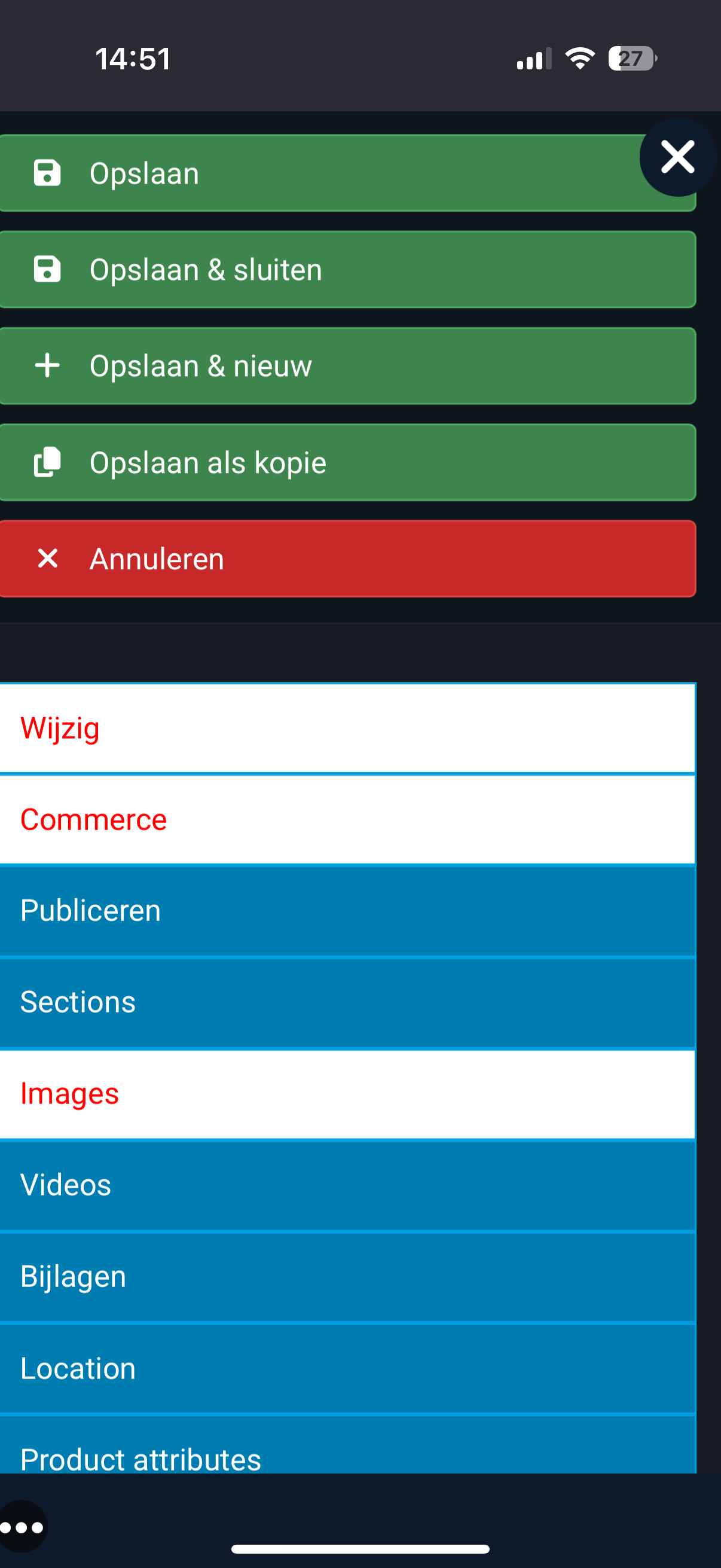Choose Opslaan & nieuw
The width and height of the screenshot is (721, 1568).
click(x=347, y=366)
